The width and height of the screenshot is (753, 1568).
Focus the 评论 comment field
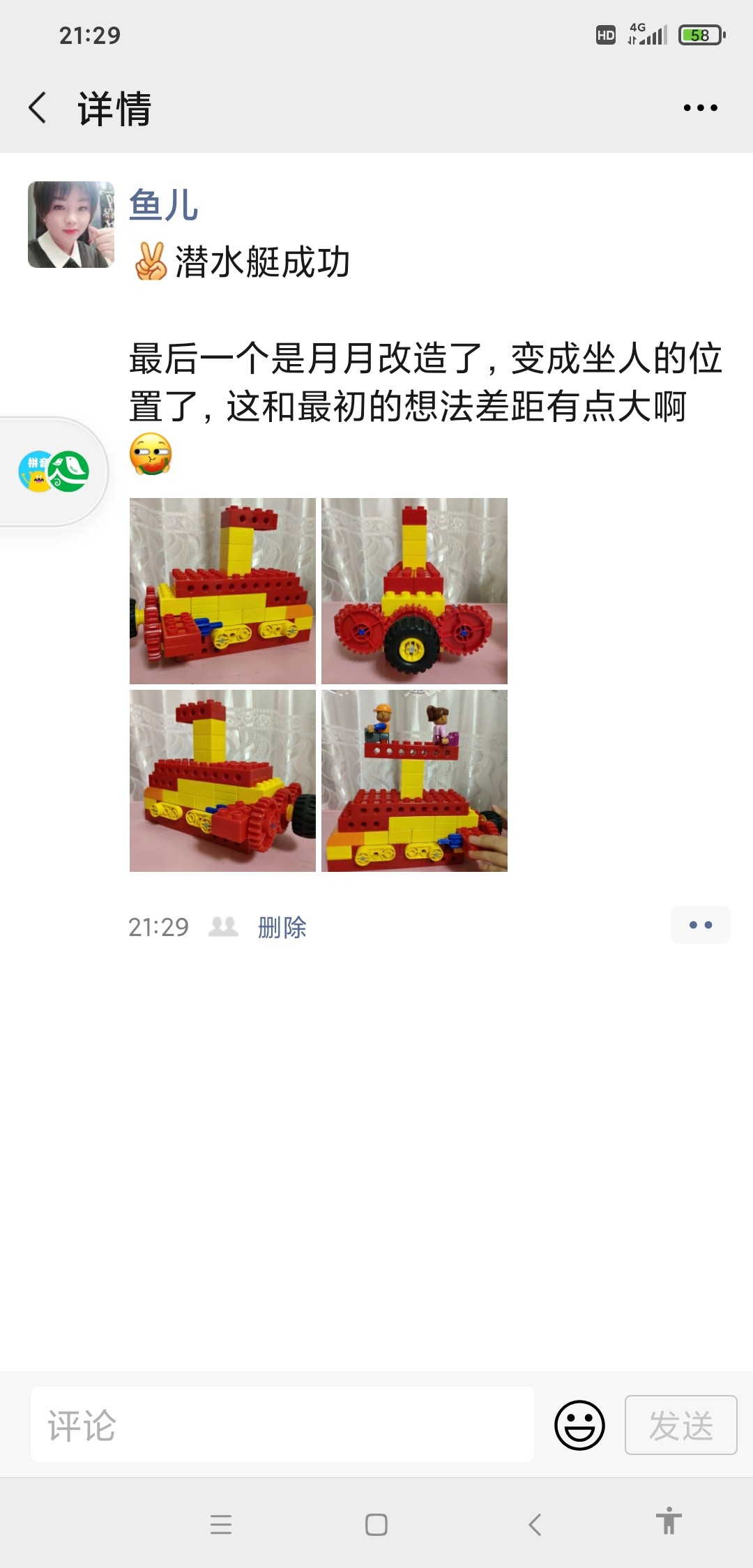282,1424
